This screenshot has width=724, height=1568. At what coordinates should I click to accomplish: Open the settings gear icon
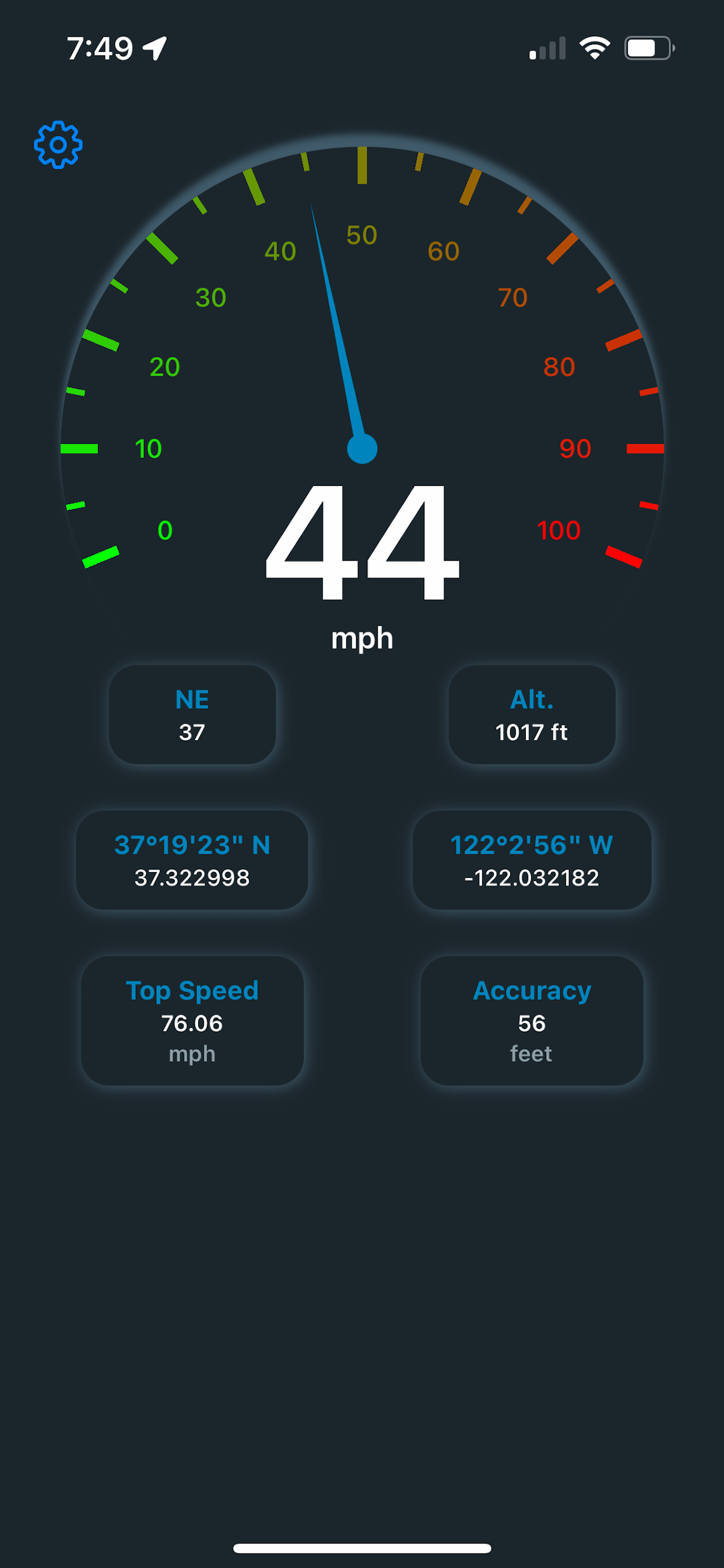[58, 146]
